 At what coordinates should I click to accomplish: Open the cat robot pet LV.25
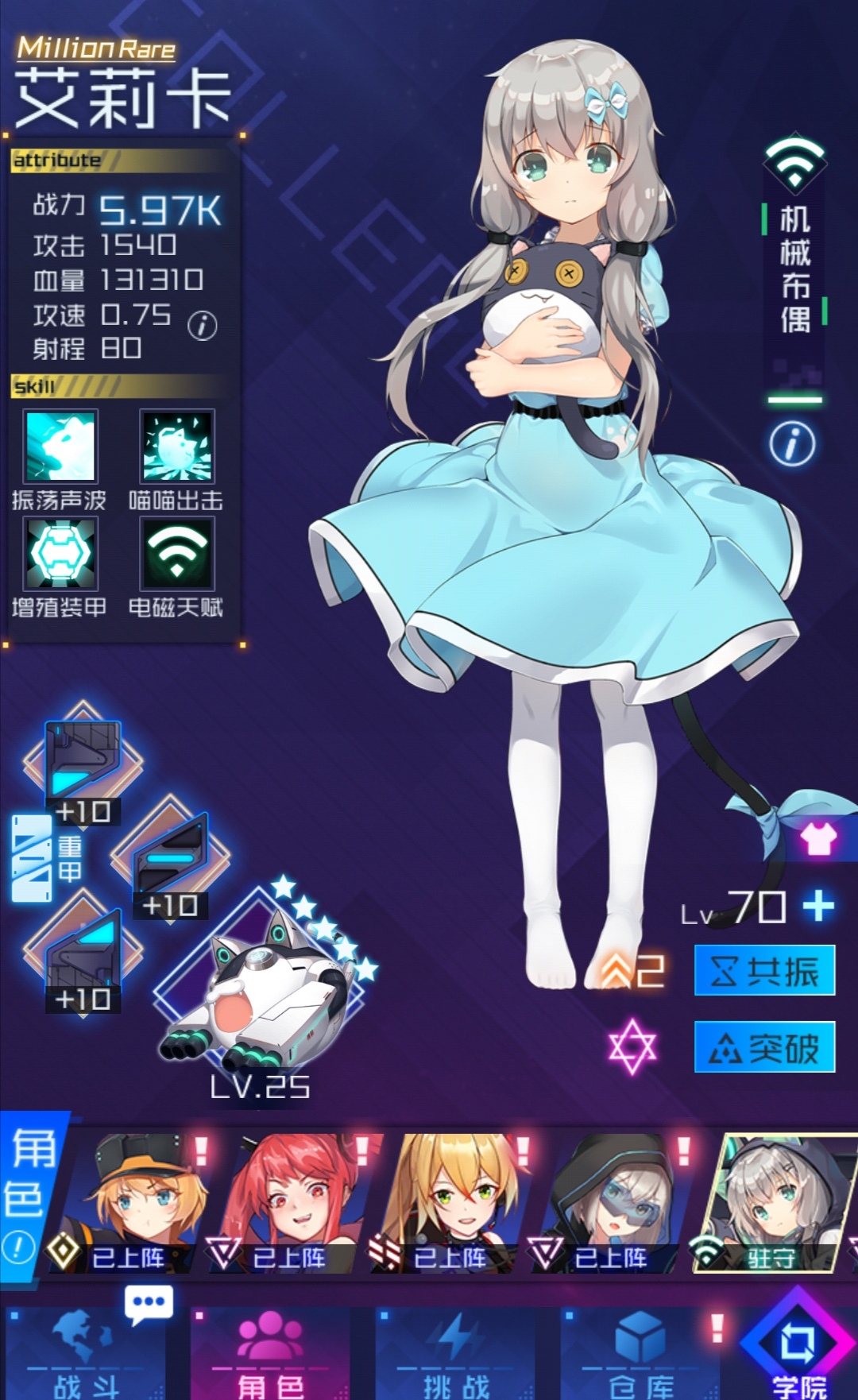click(260, 989)
